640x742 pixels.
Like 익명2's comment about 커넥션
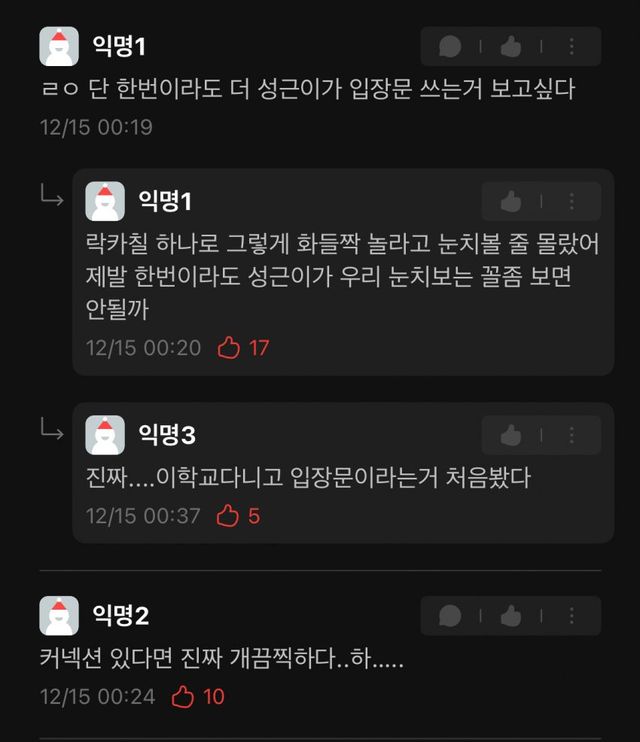point(511,615)
